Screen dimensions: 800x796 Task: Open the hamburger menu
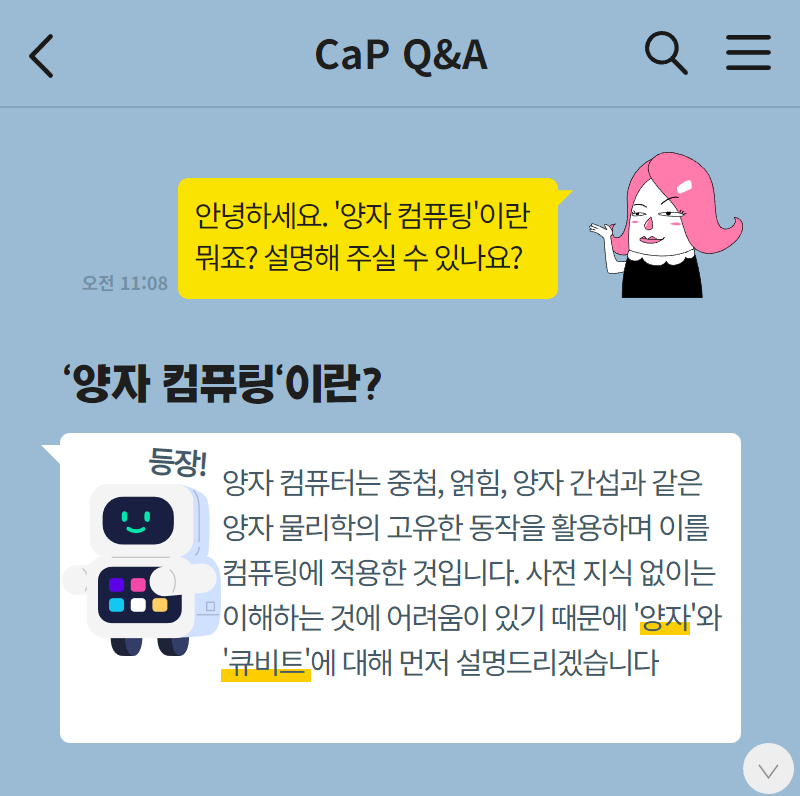click(748, 53)
